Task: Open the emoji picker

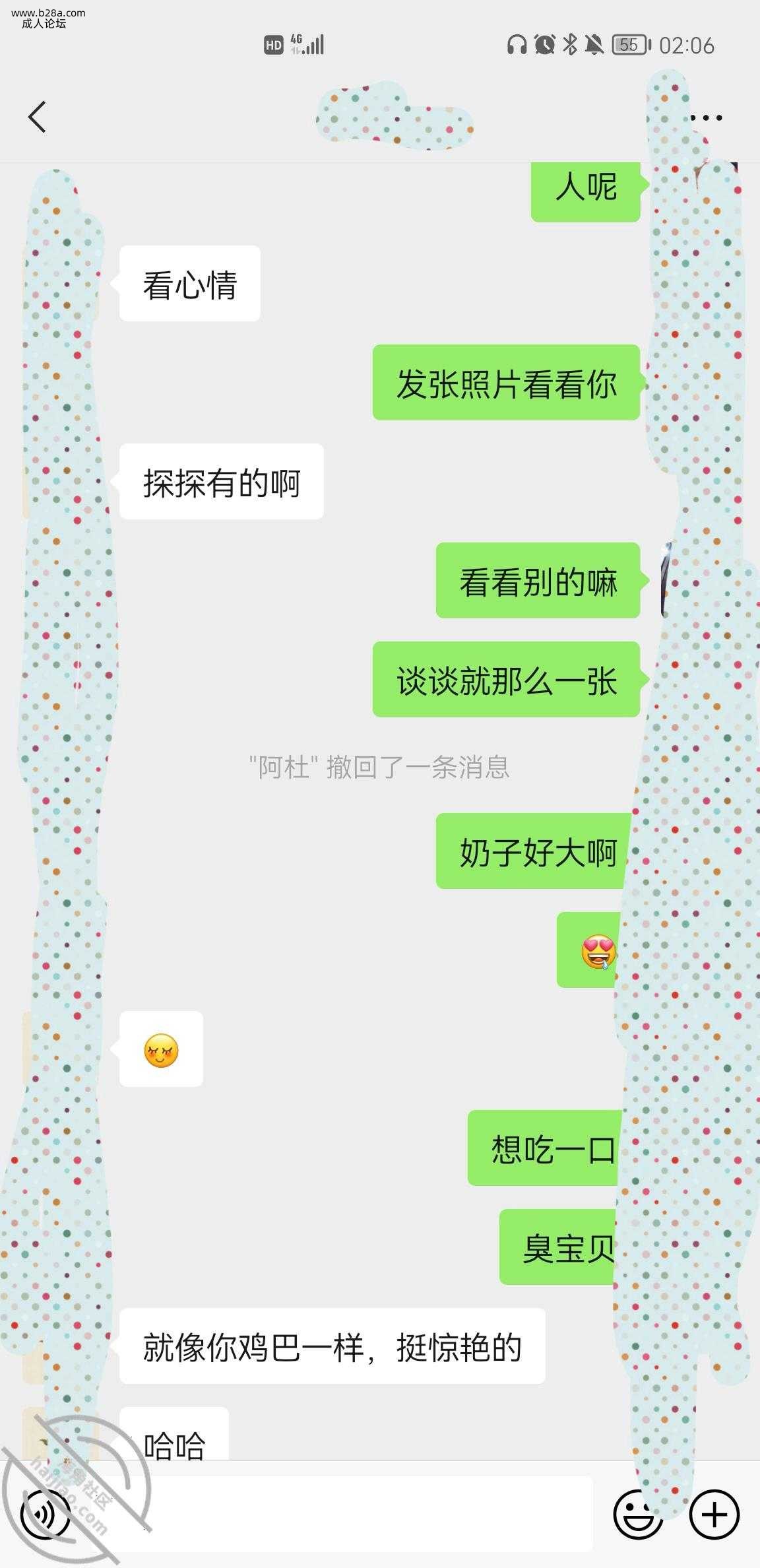Action: pos(637,1515)
